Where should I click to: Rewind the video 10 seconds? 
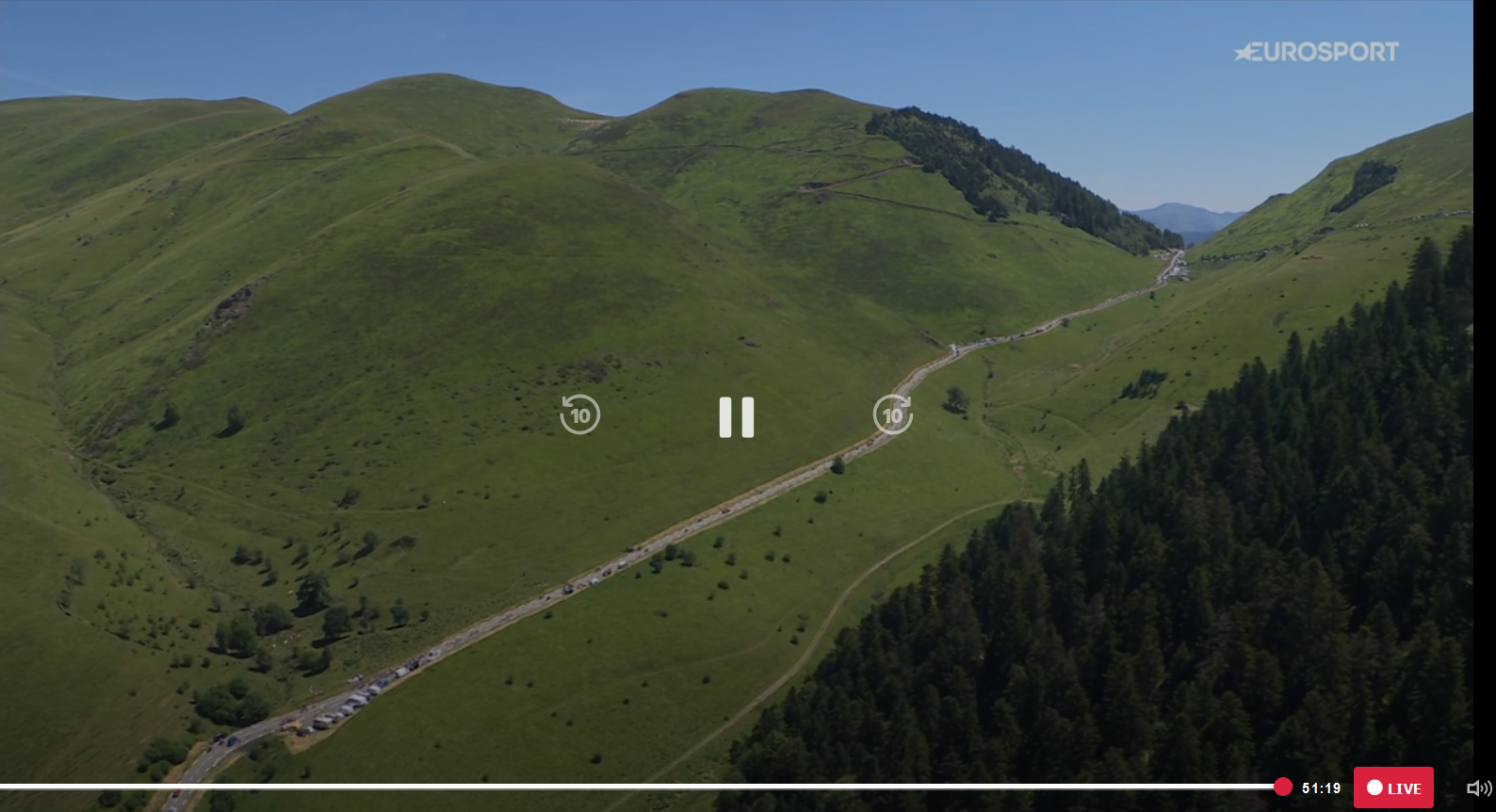[x=579, y=414]
